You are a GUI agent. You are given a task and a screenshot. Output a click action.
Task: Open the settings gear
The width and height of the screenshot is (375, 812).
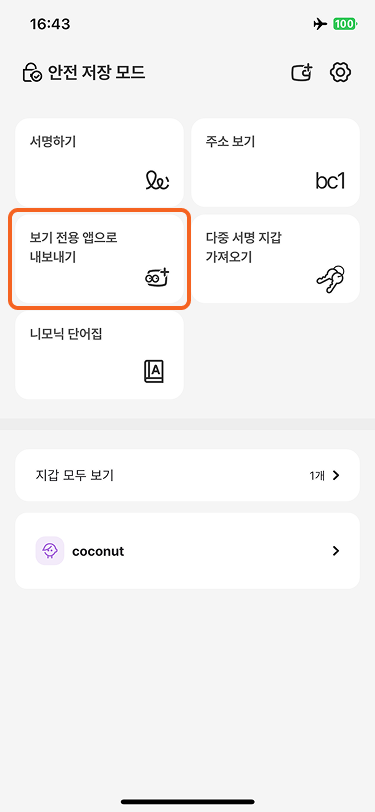point(340,72)
